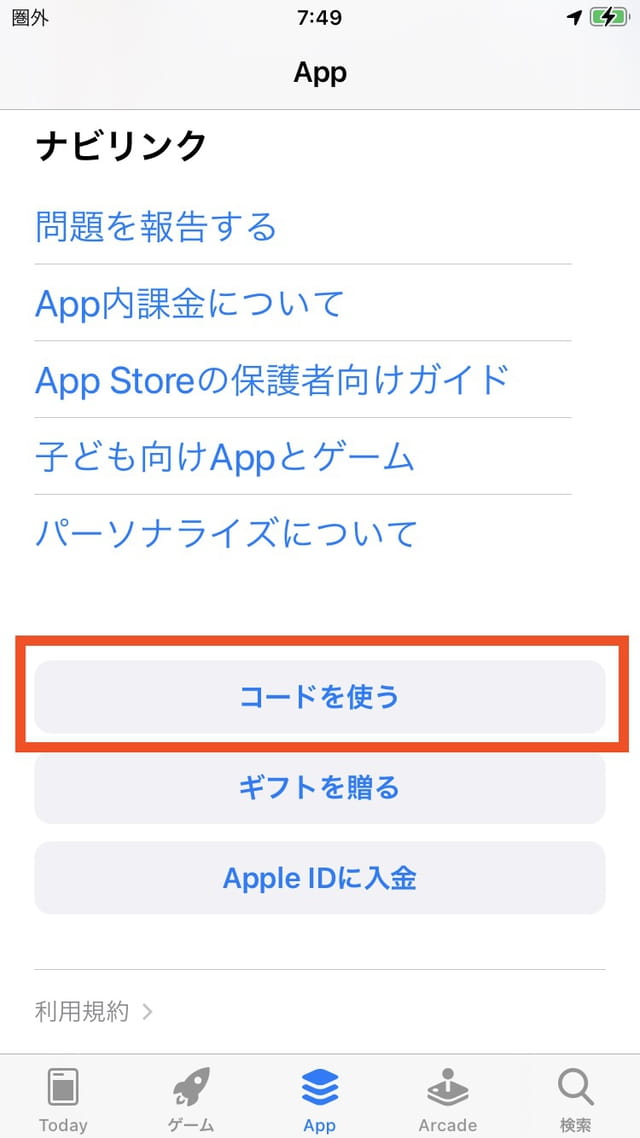Open App Storeの保護者向けガイド link
640x1138 pixels.
(x=272, y=380)
